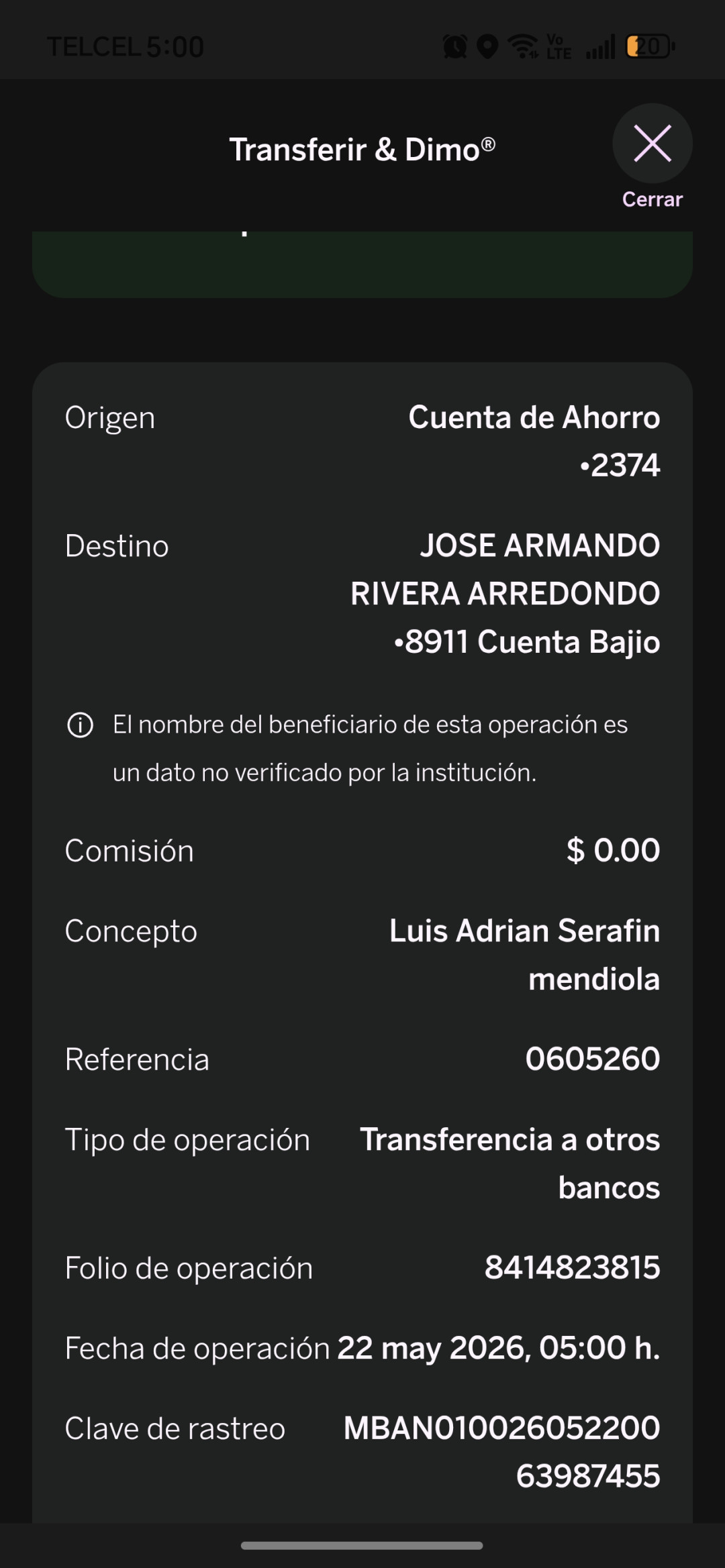
Task: Close the Transferir & Dimo receipt
Action: coord(652,144)
